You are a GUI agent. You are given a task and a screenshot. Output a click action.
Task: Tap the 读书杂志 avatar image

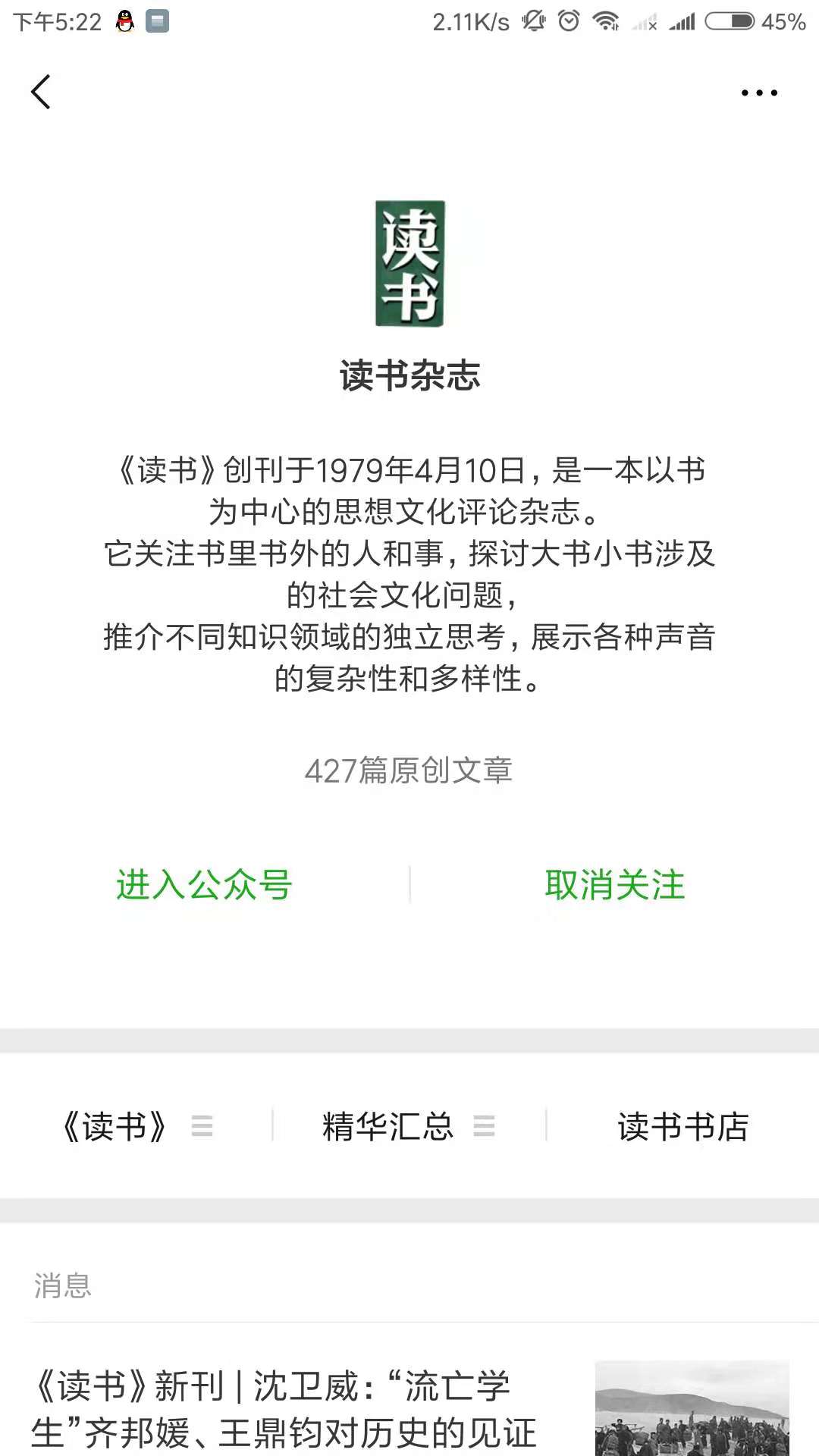coord(409,264)
